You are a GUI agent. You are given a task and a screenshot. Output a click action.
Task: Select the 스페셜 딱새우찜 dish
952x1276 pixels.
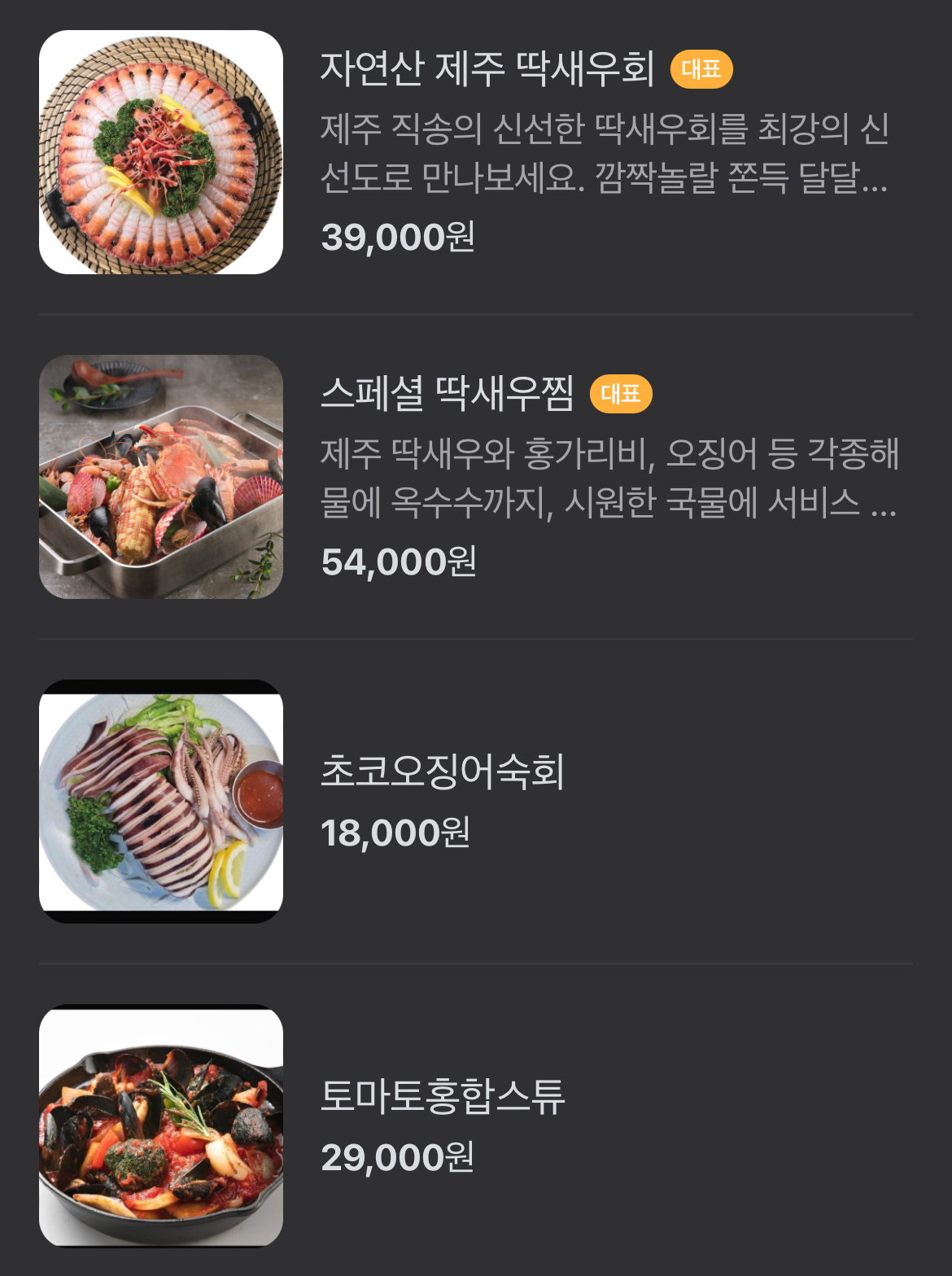tap(448, 394)
